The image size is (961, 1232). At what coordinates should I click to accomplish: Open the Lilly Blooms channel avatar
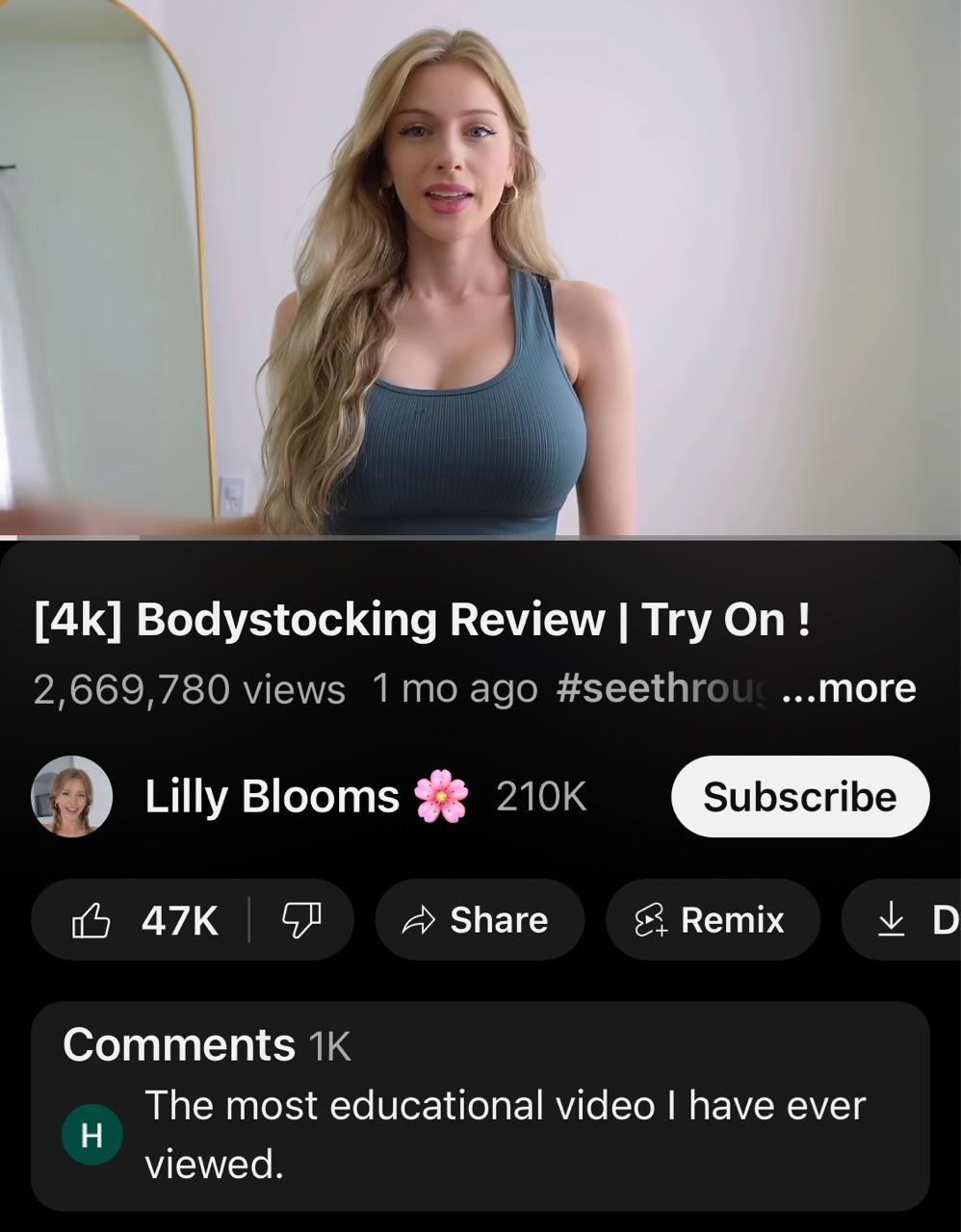71,797
